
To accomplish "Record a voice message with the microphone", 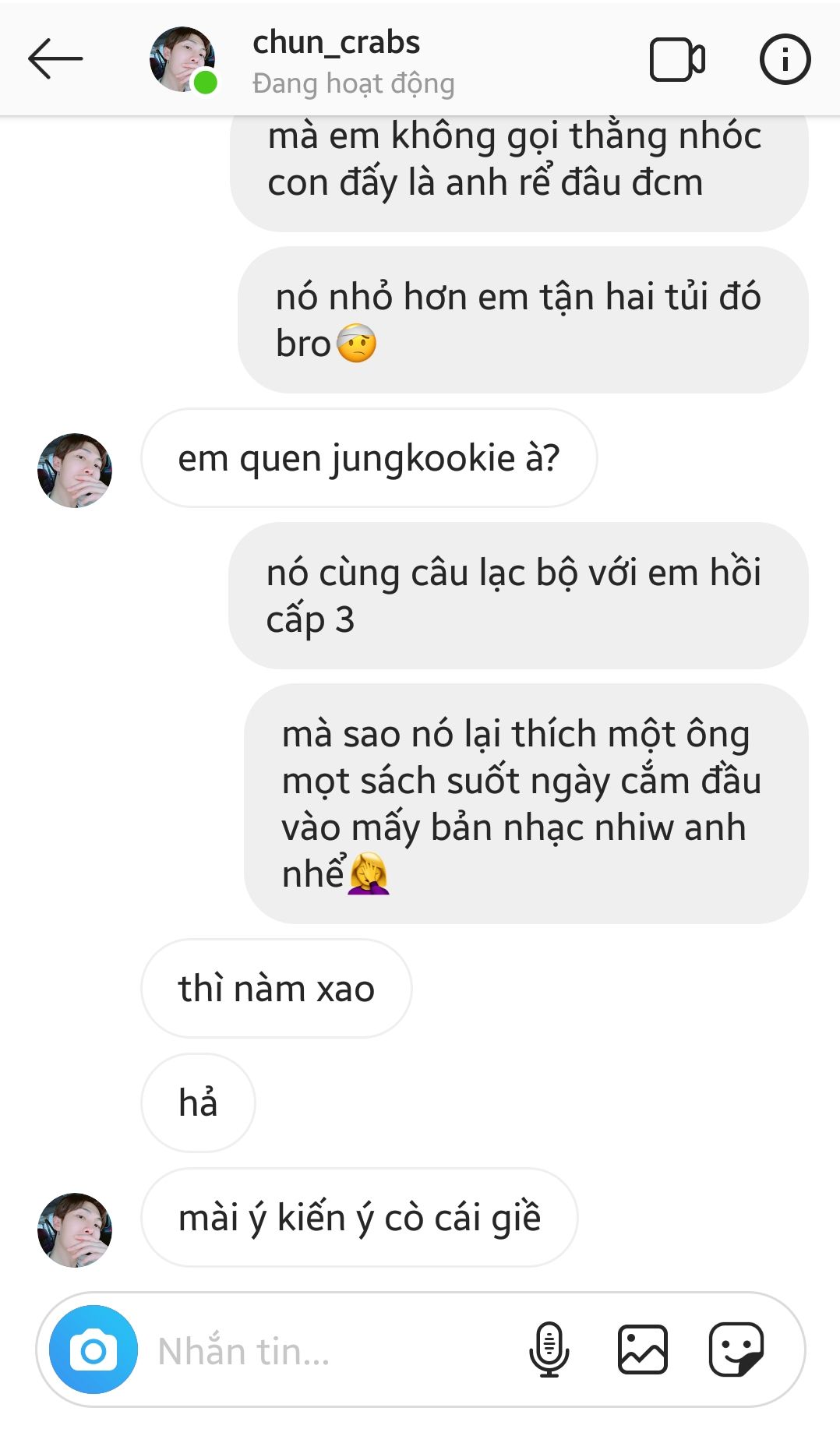I will click(x=549, y=1350).
